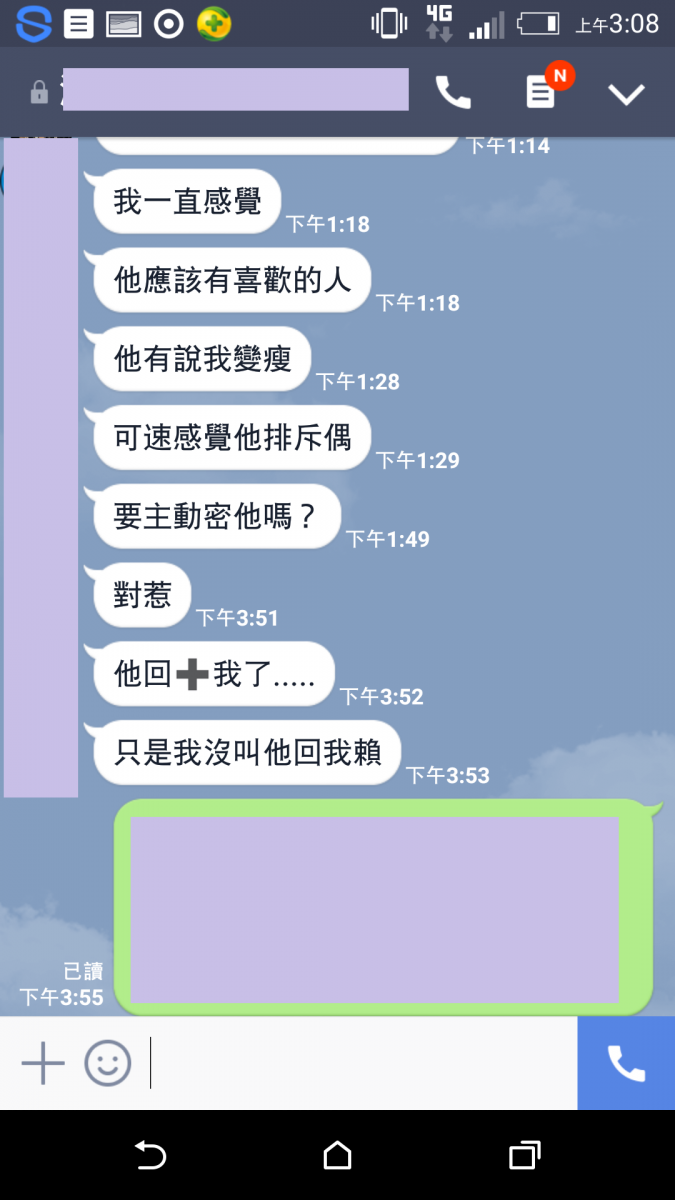Focus the message text input field
Screen dimensions: 675x1200
click(360, 1063)
